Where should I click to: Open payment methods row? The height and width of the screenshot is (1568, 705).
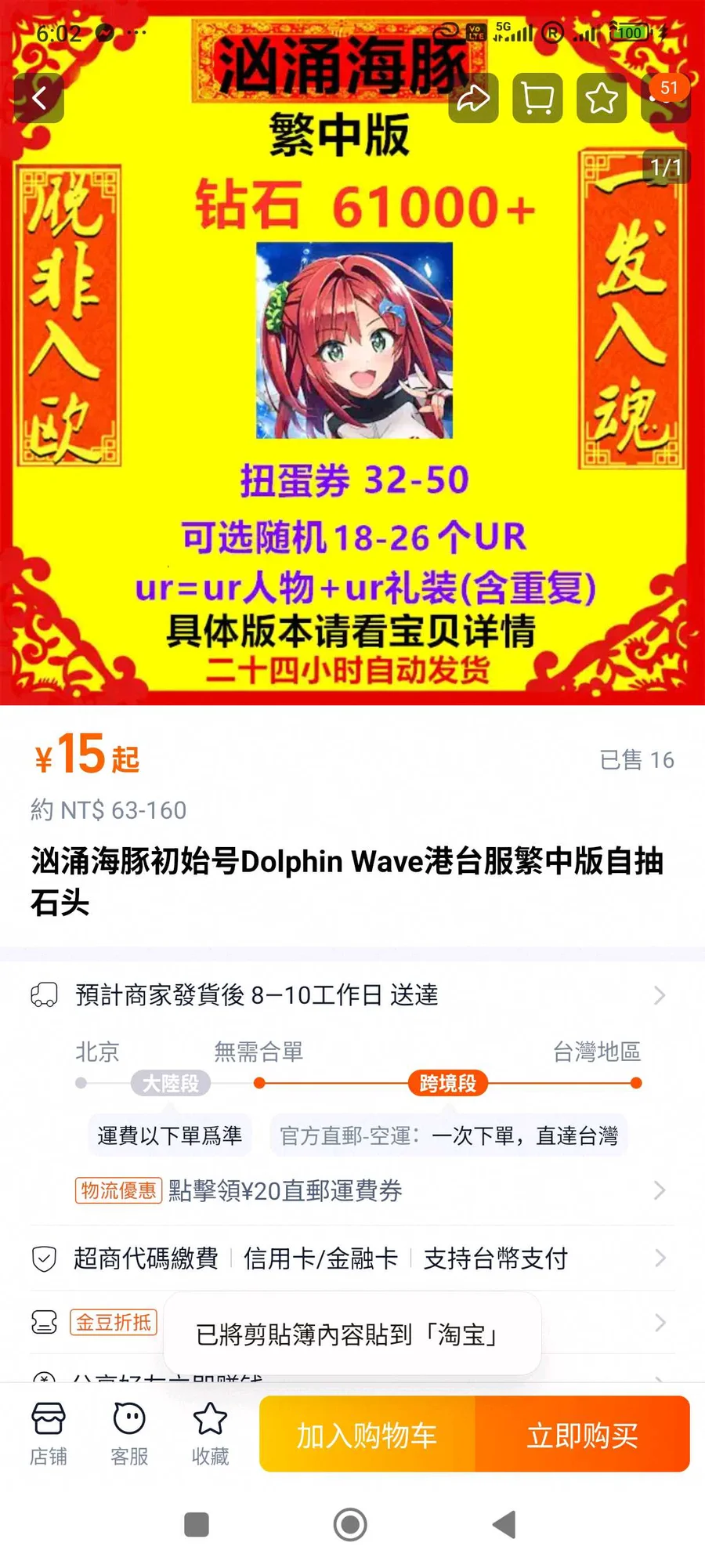click(352, 1258)
